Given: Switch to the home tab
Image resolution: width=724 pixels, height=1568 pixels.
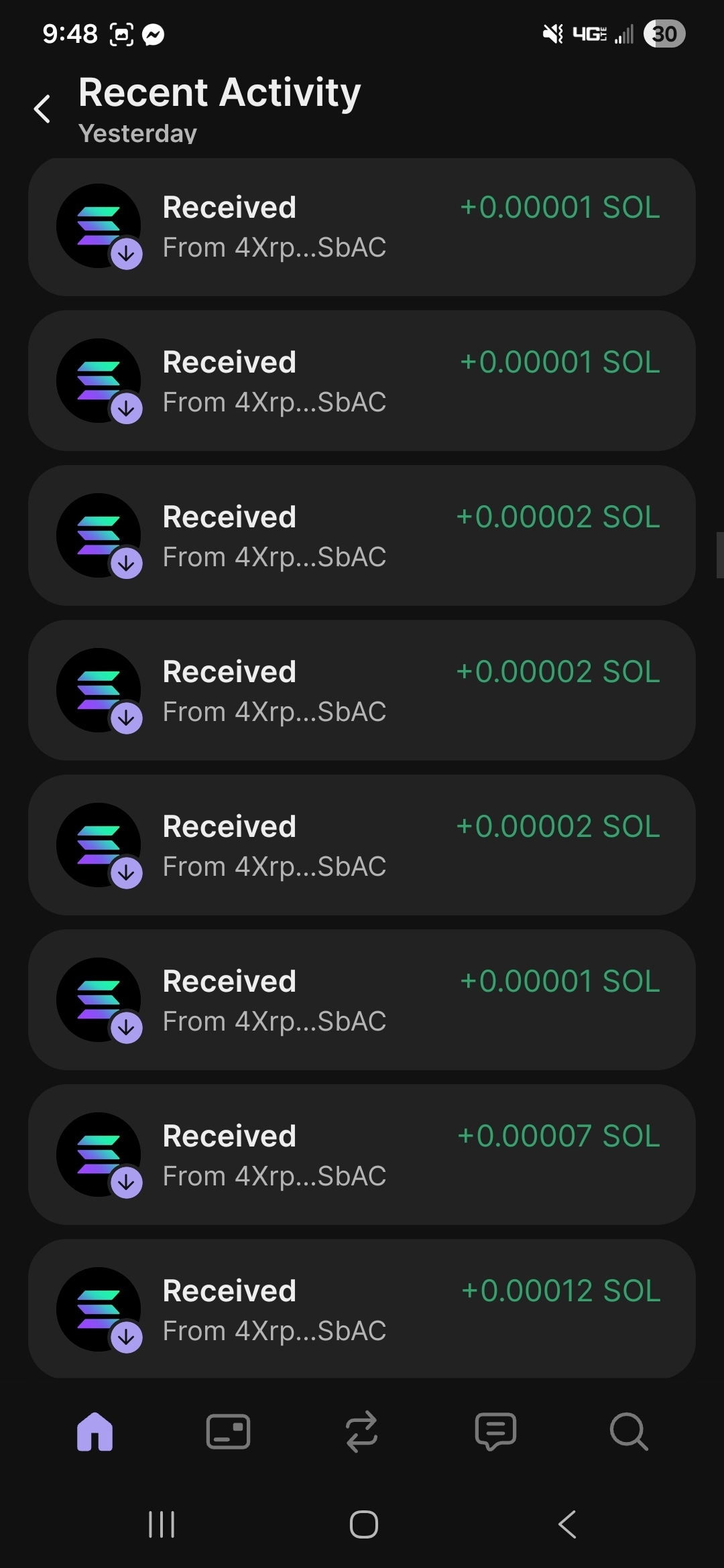Looking at the screenshot, I should click(x=95, y=1432).
